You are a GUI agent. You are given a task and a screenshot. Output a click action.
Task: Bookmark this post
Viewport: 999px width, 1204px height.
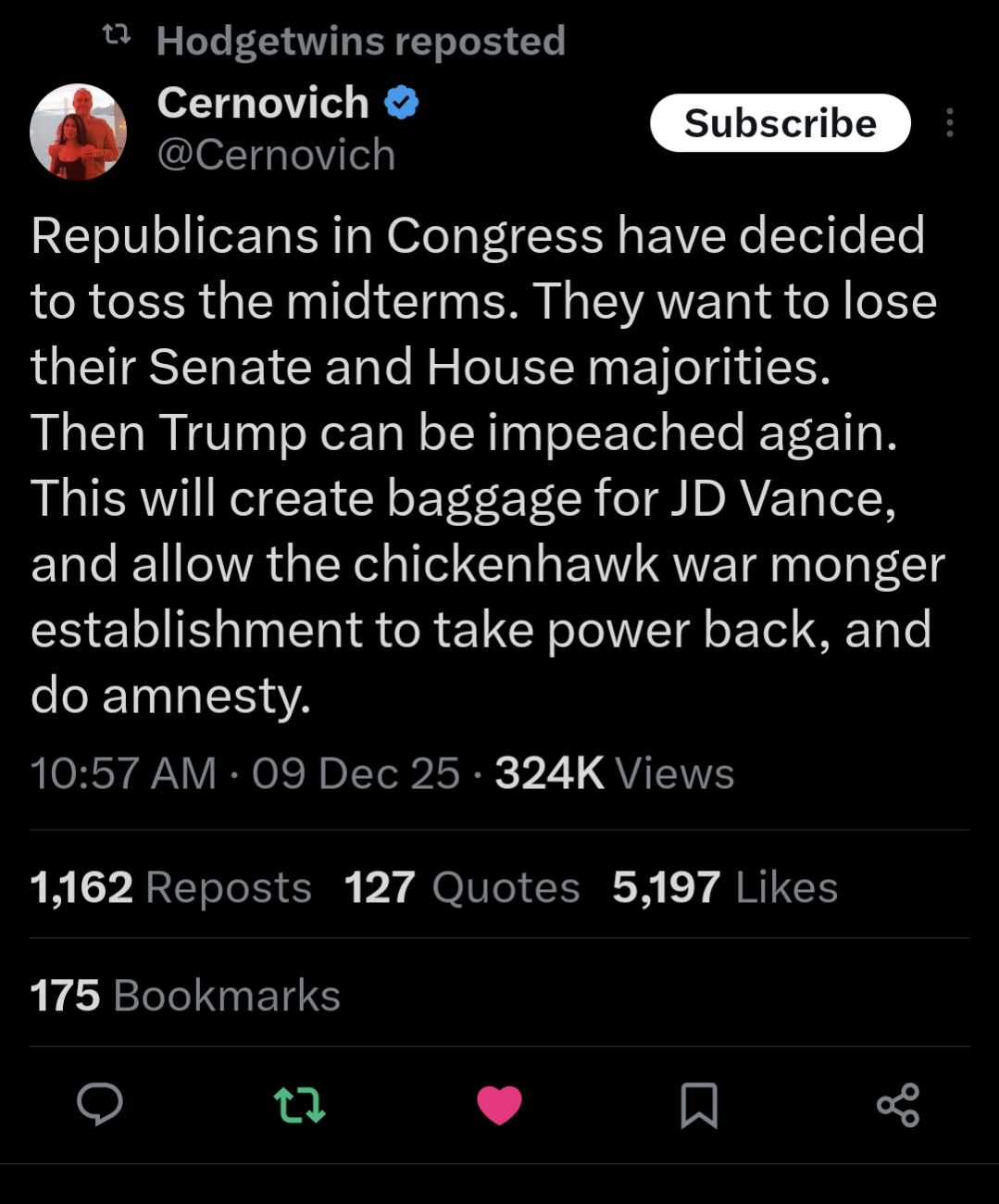pyautogui.click(x=699, y=1105)
